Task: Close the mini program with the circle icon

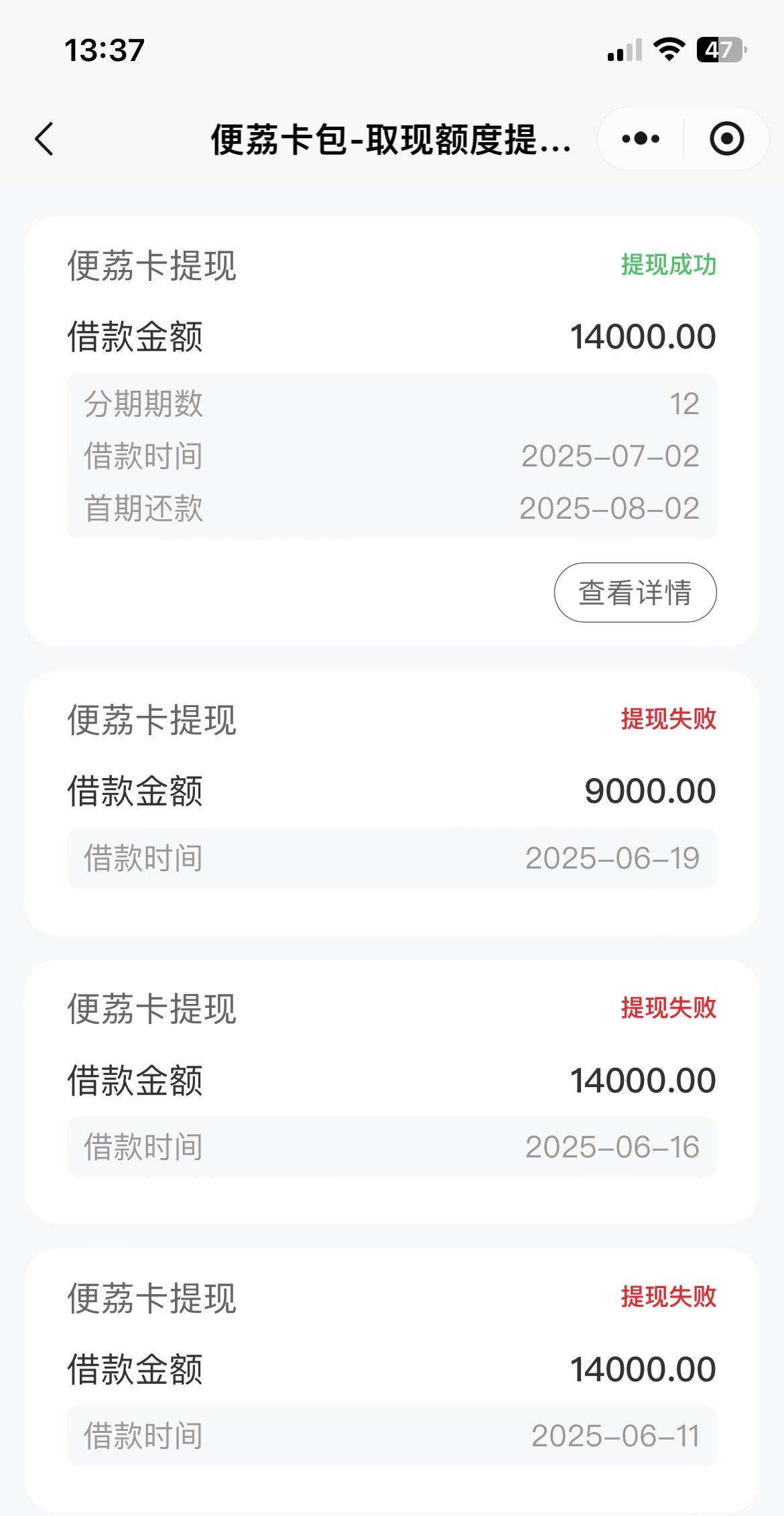Action: (726, 139)
